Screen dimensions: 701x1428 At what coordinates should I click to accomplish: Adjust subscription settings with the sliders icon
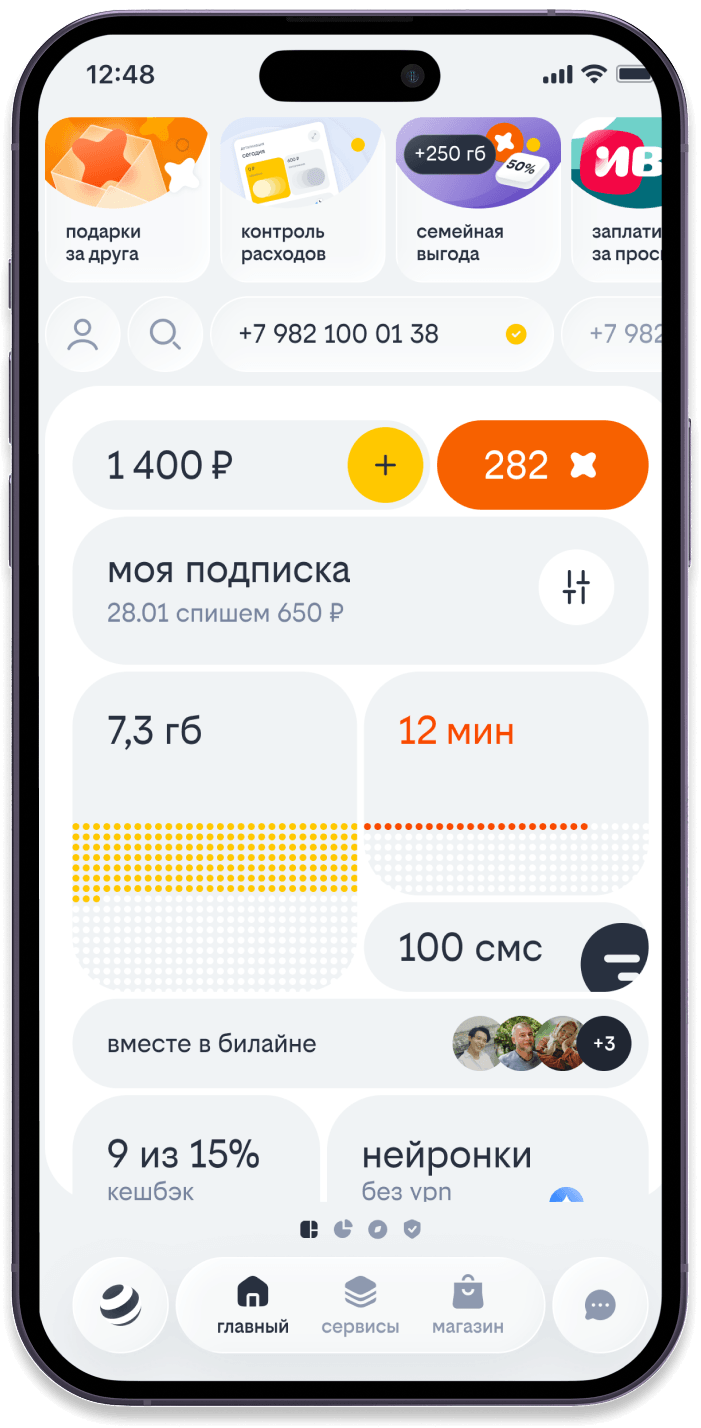[x=576, y=588]
